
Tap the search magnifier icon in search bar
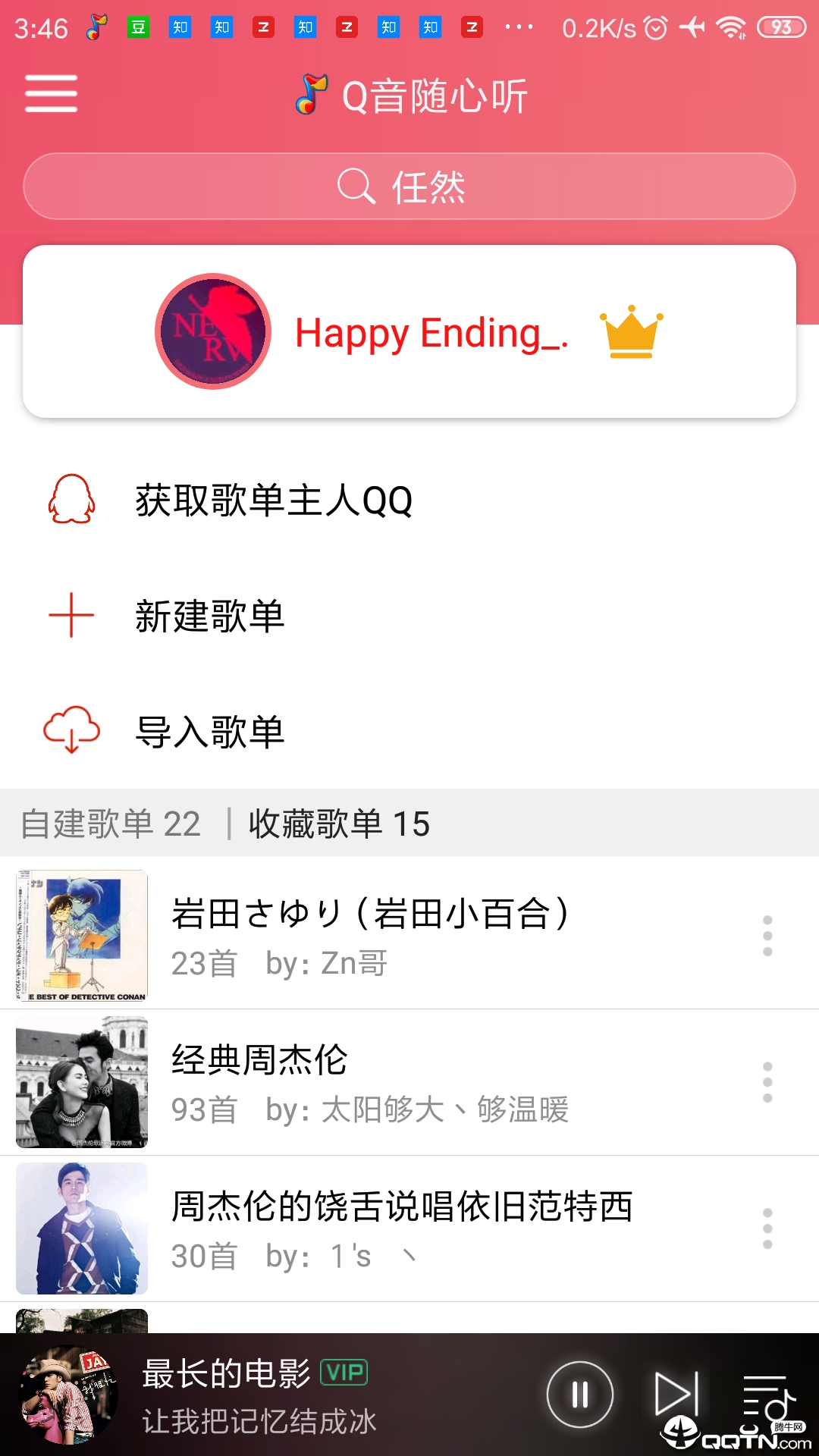(356, 186)
